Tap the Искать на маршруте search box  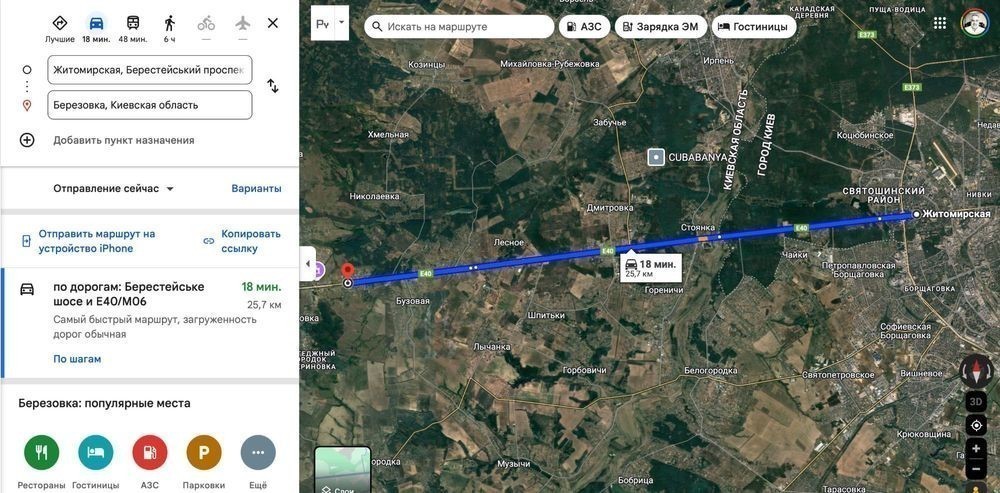460,26
